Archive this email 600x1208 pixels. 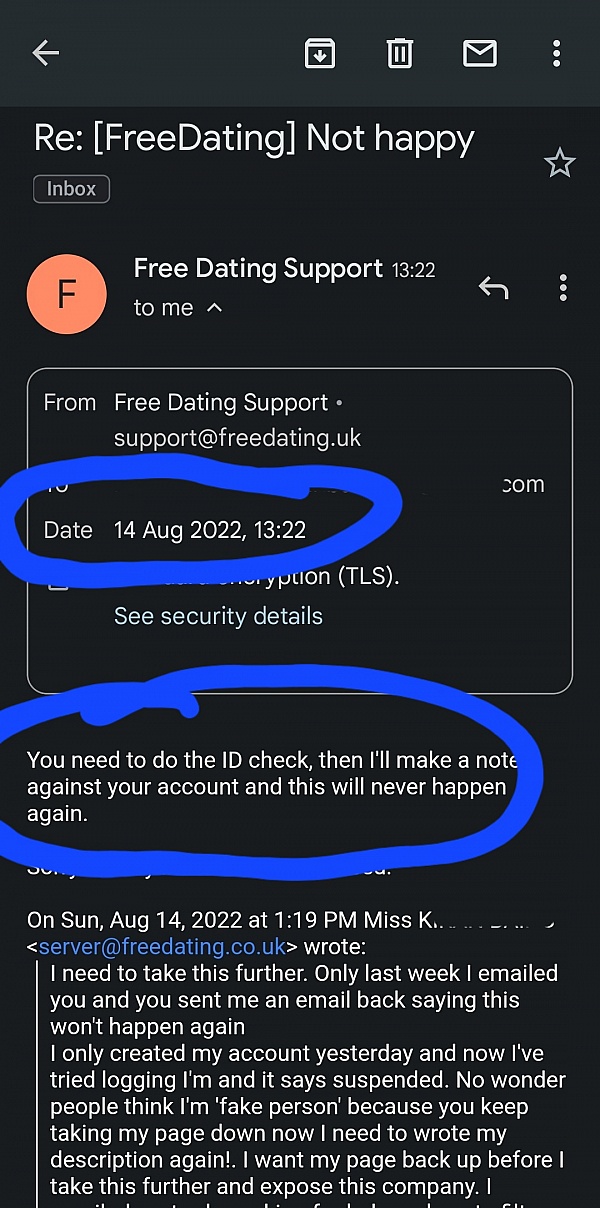320,53
